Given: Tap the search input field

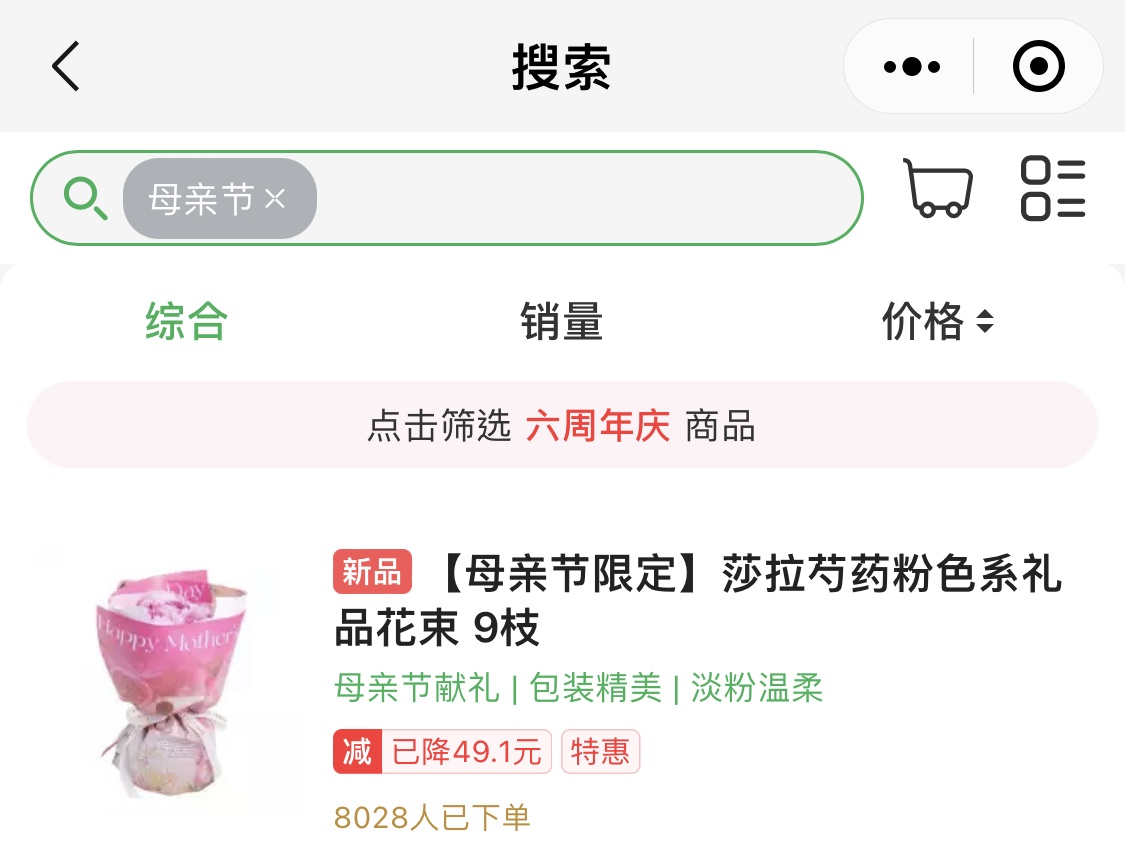Looking at the screenshot, I should point(580,198).
